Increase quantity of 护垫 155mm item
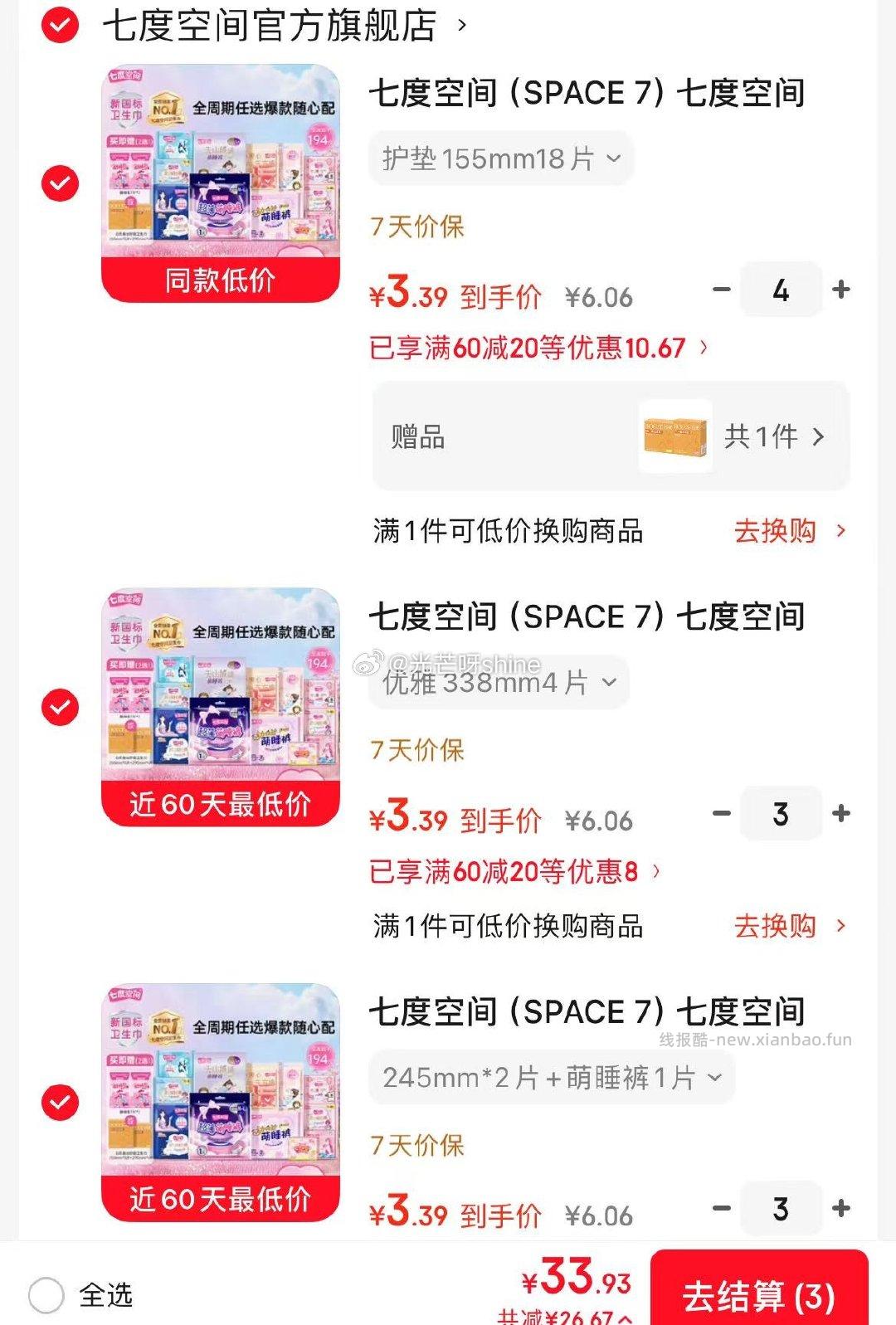This screenshot has width=896, height=1325. click(x=841, y=290)
